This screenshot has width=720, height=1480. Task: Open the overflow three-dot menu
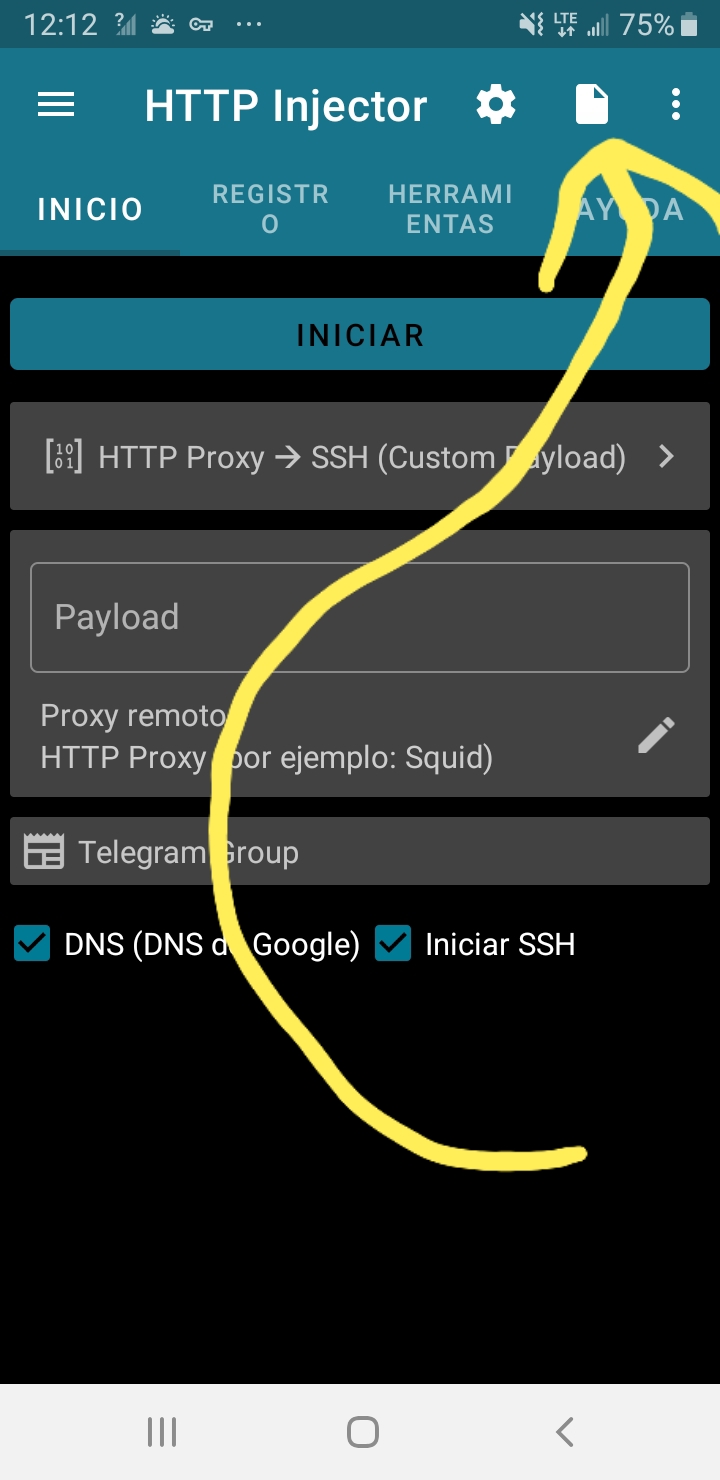coord(676,103)
